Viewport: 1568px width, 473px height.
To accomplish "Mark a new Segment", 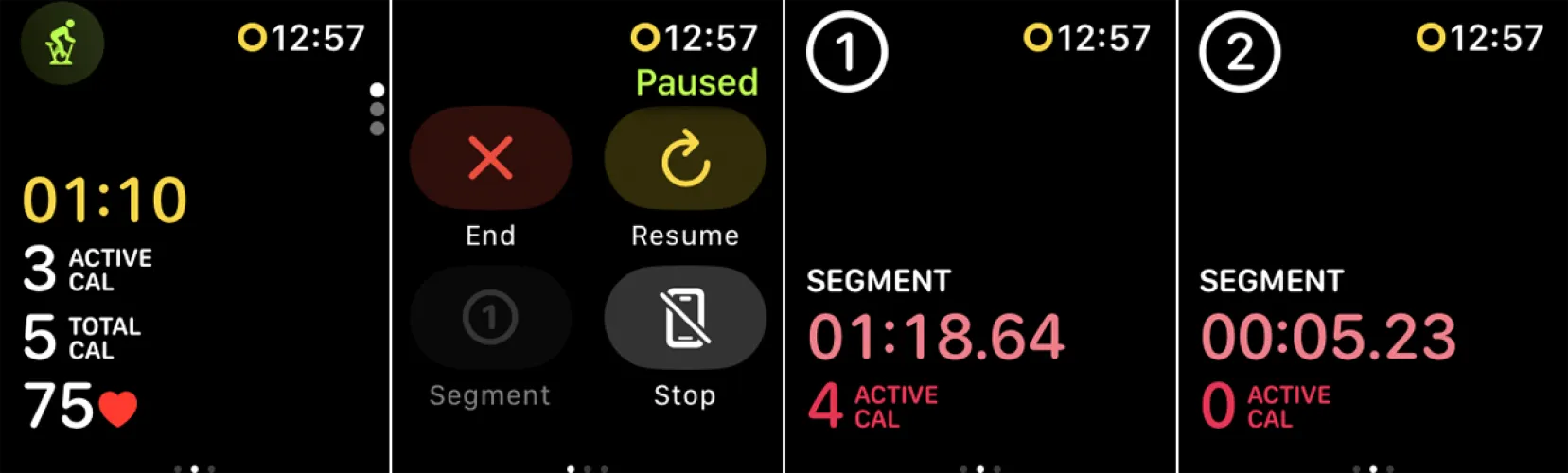I will (x=490, y=318).
